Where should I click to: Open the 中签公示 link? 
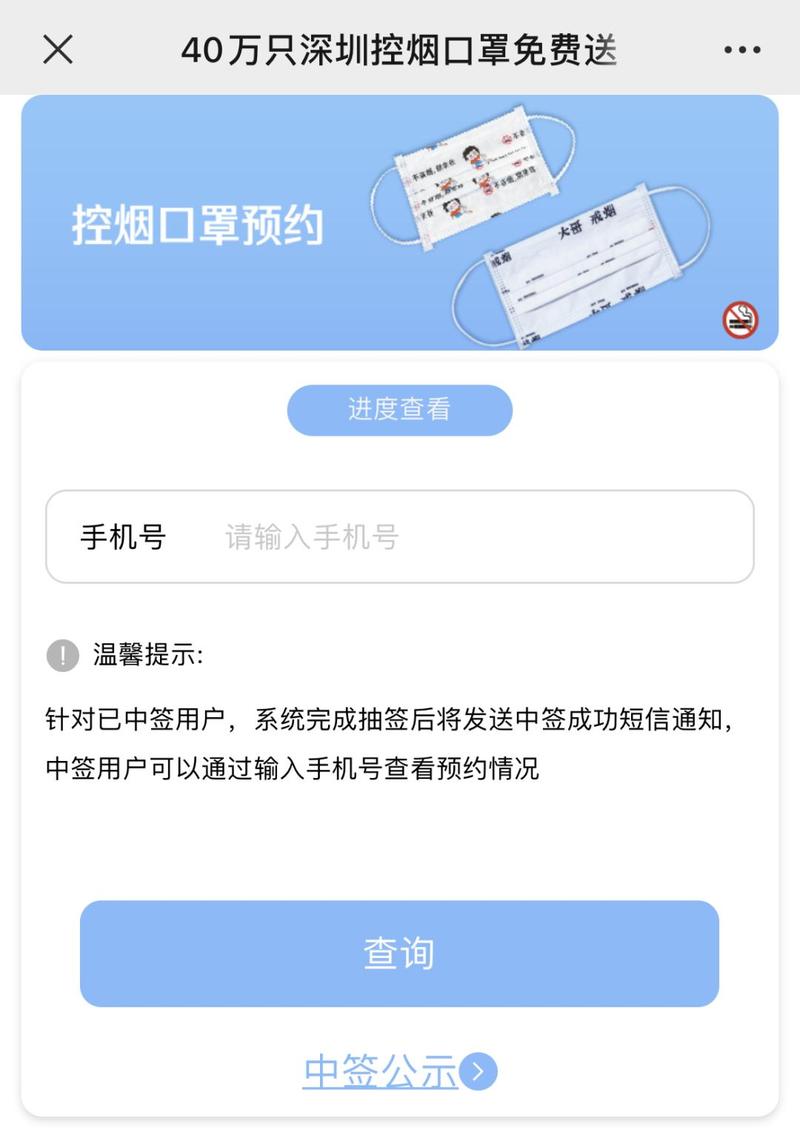click(398, 1072)
